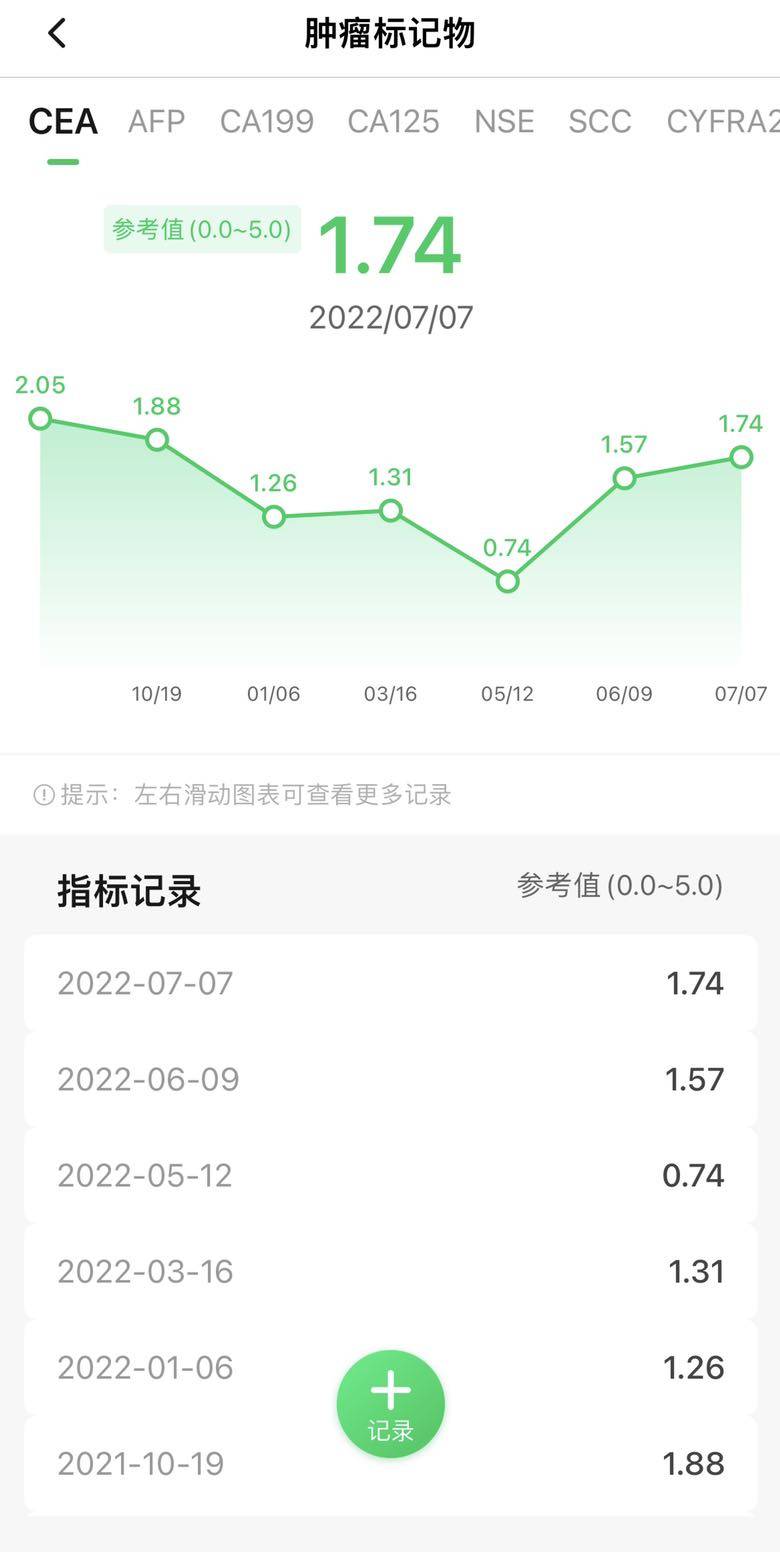Tap the green 记录 add button
The height and width of the screenshot is (1552, 780).
tap(390, 1403)
